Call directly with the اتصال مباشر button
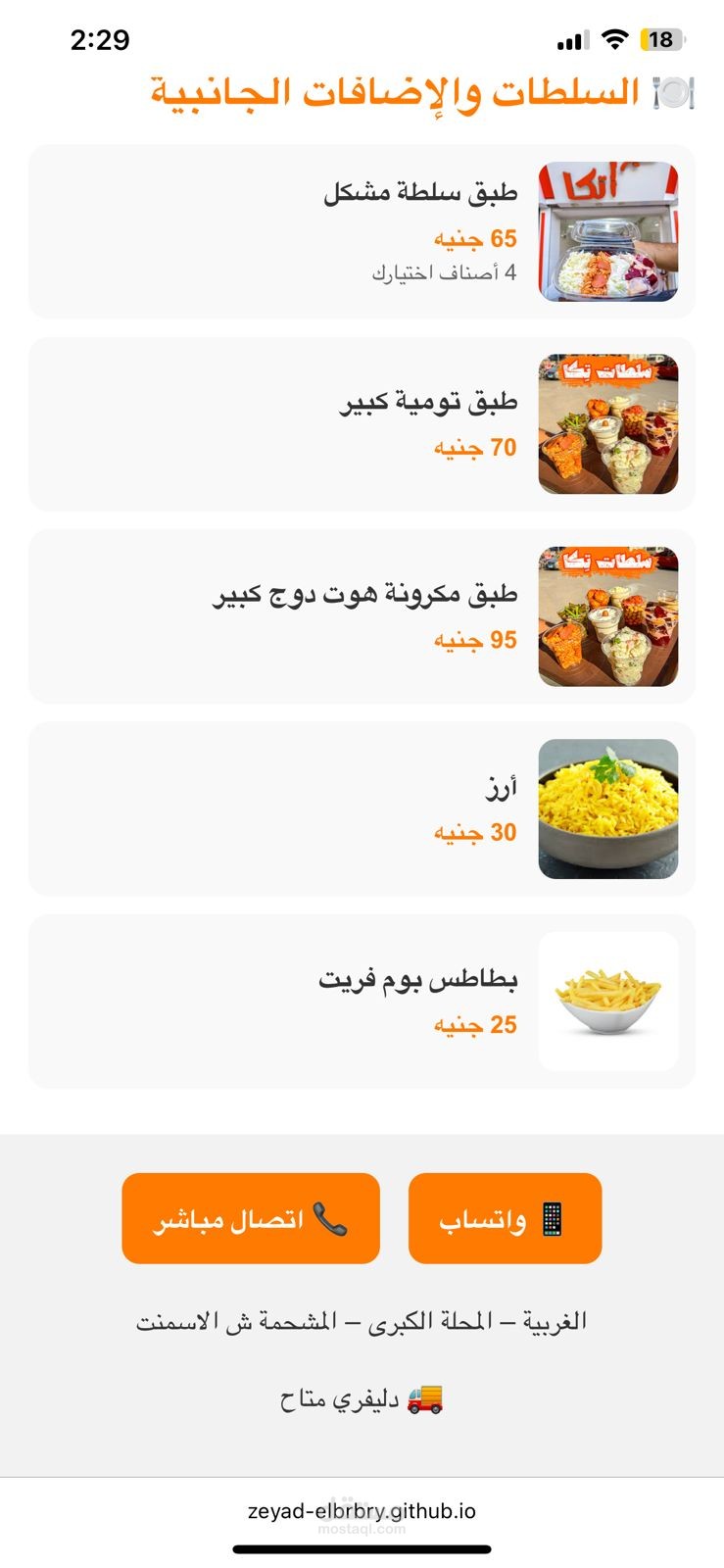724x1568 pixels. point(251,1218)
